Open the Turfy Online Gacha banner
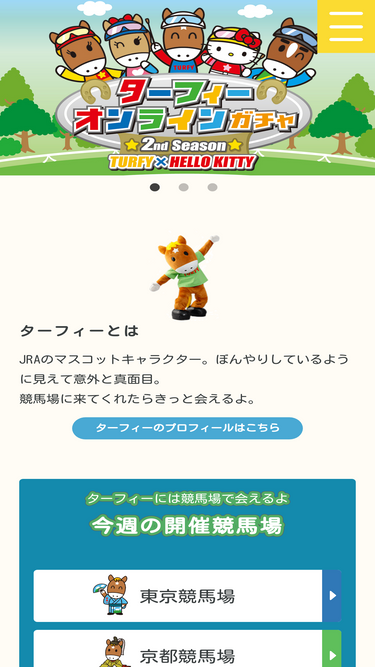 click(x=187, y=88)
